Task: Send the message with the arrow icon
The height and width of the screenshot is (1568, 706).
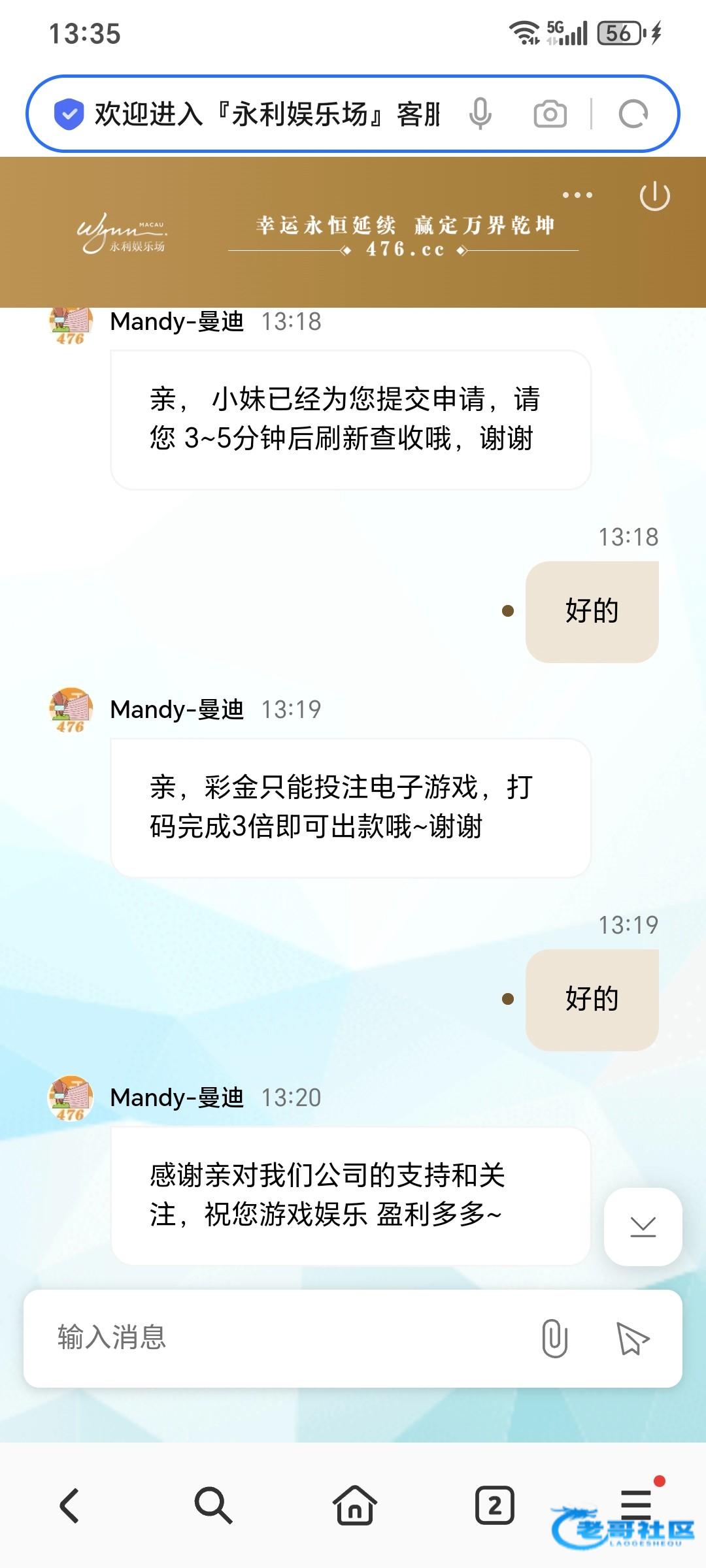Action: click(x=632, y=1337)
